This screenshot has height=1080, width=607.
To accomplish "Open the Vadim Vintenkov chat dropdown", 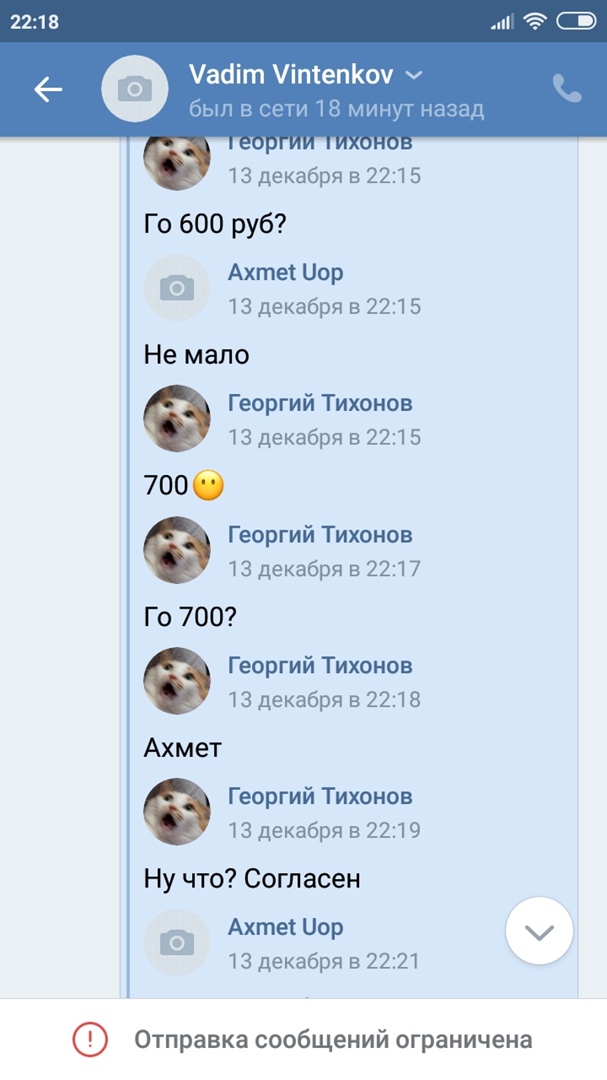I will pyautogui.click(x=415, y=75).
